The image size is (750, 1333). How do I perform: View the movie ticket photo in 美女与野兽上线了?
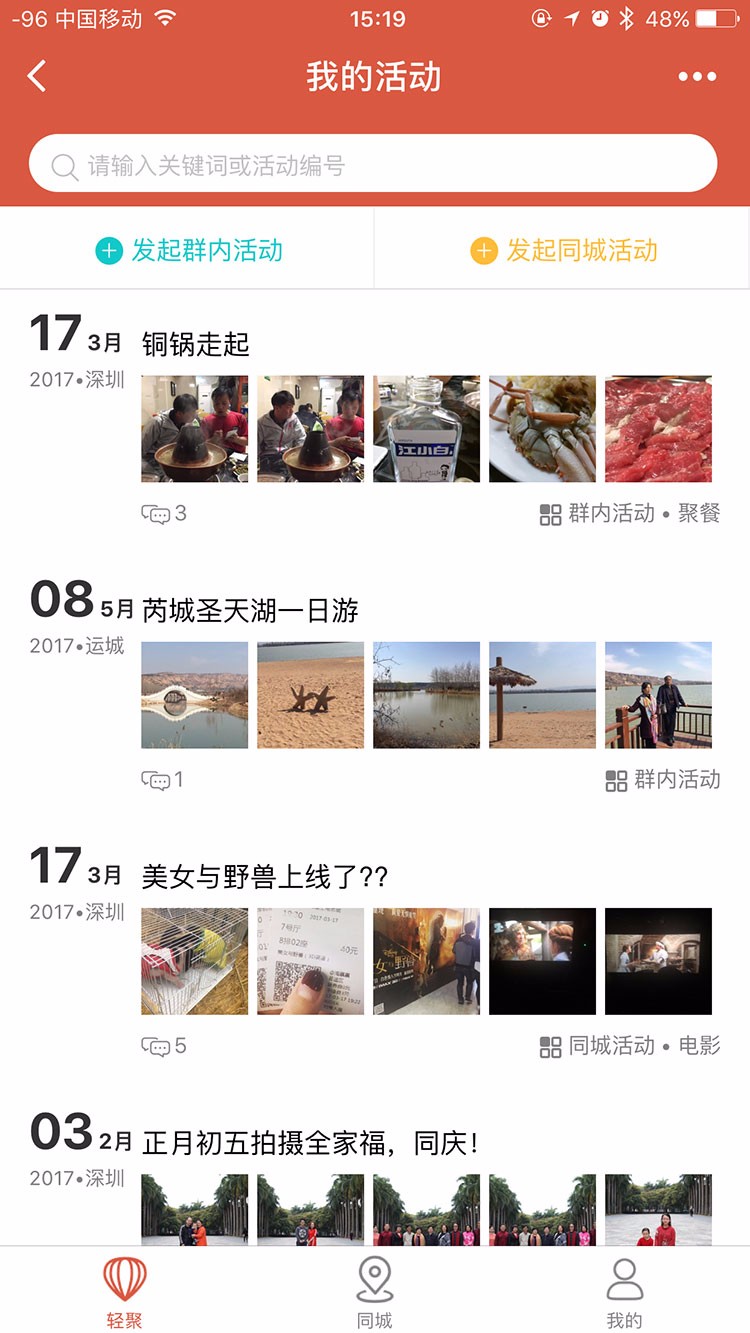click(310, 961)
